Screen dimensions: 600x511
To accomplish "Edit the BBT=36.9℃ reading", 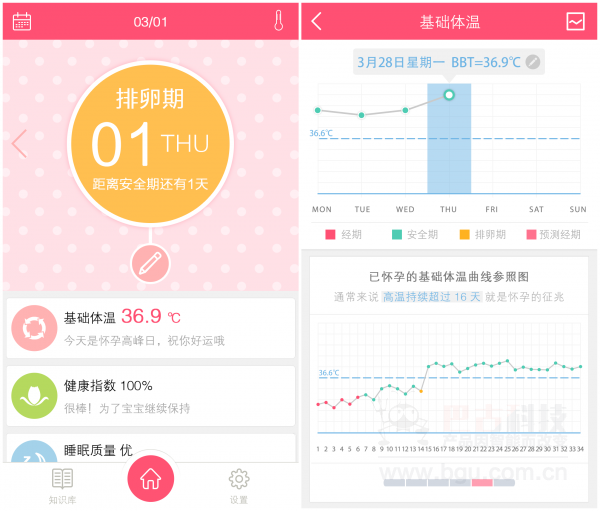I will point(534,62).
